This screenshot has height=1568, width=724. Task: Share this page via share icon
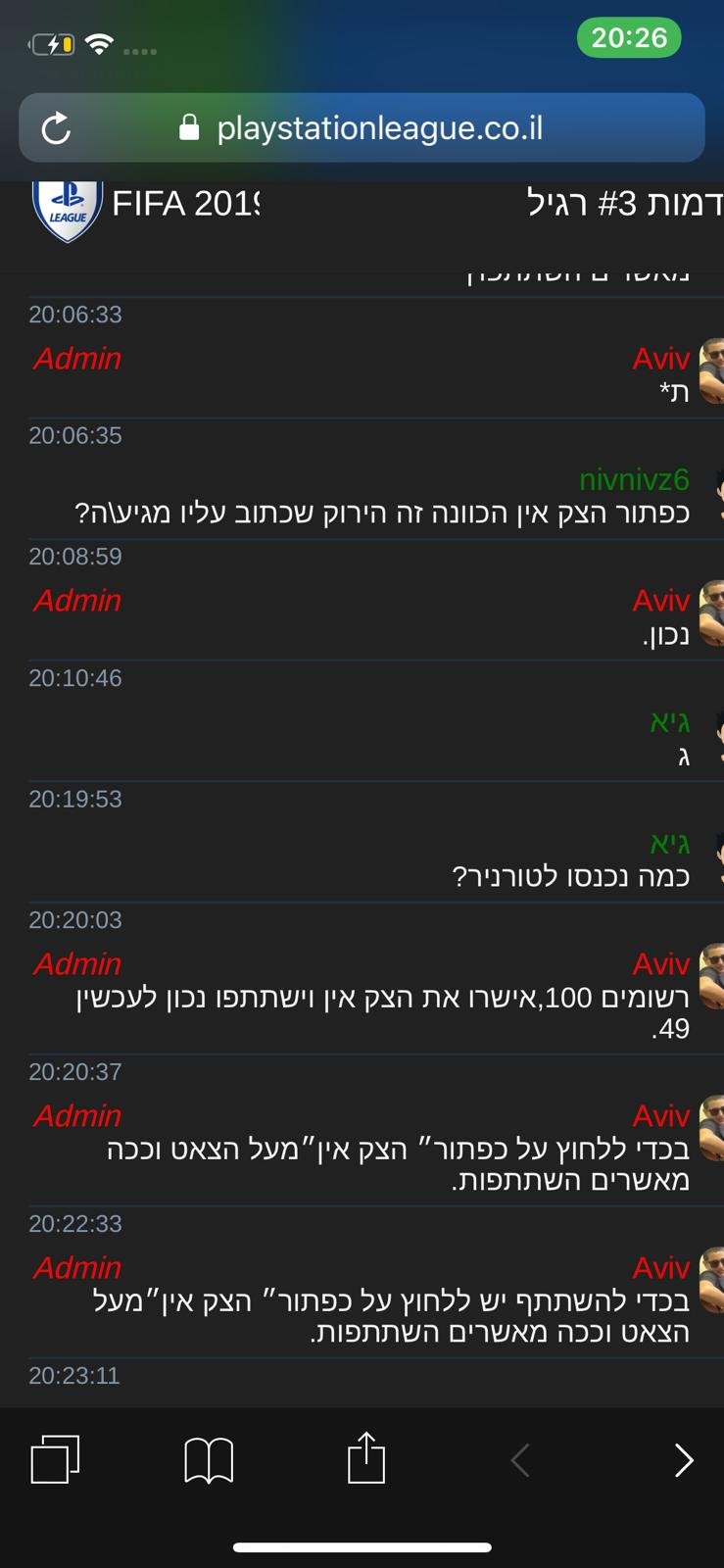[x=366, y=1457]
